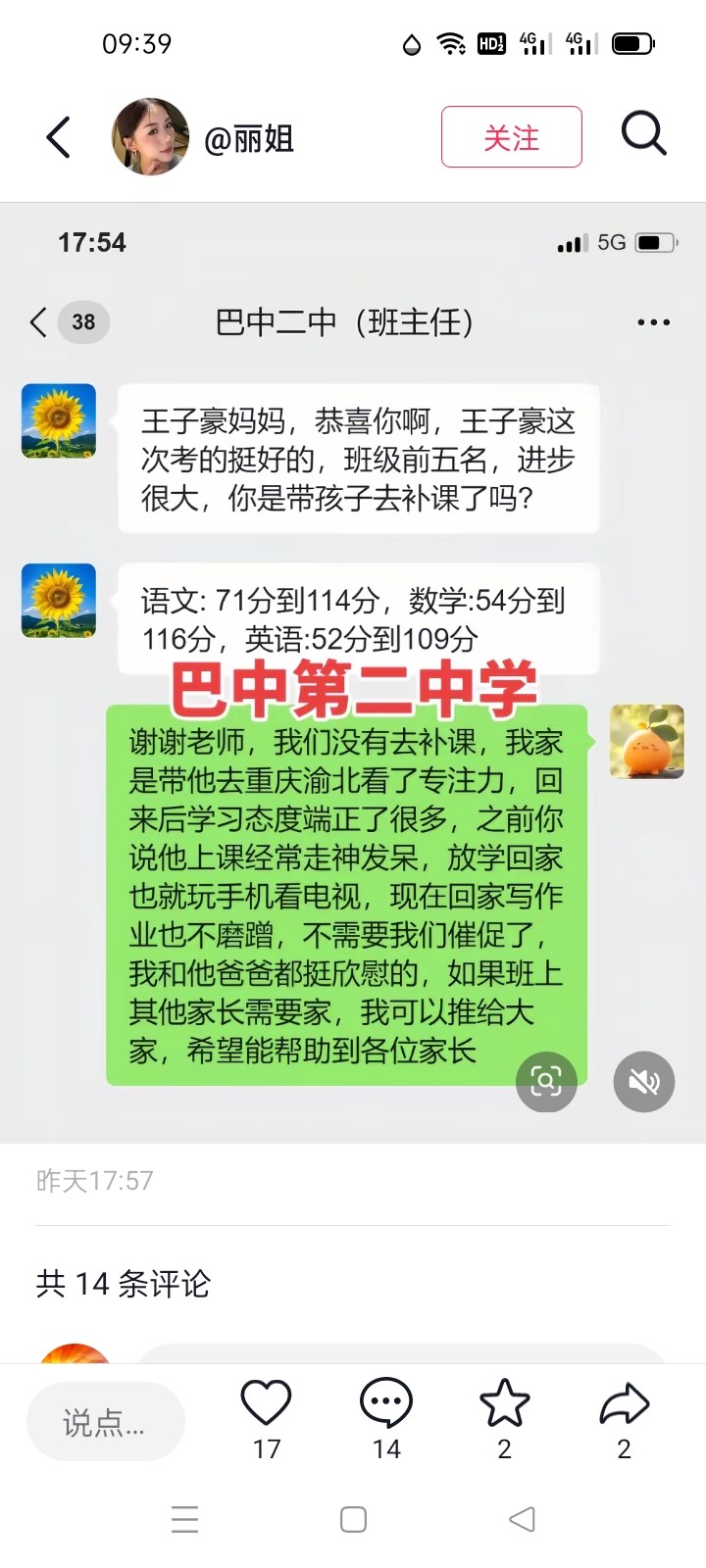Unmute the video sound
Screen dimensions: 706x1568
644,1082
